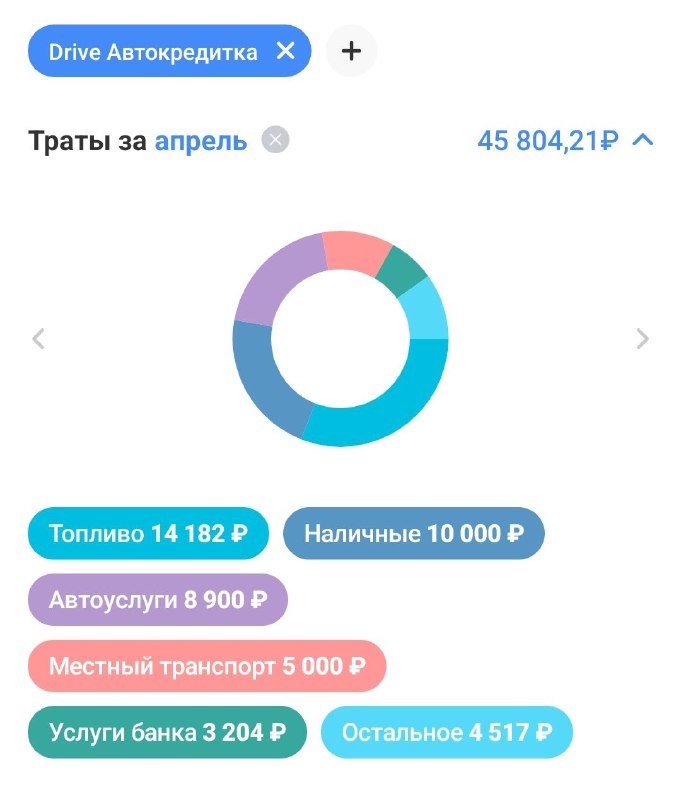681x800 pixels.
Task: Open Местный транспорт category
Action: (206, 666)
